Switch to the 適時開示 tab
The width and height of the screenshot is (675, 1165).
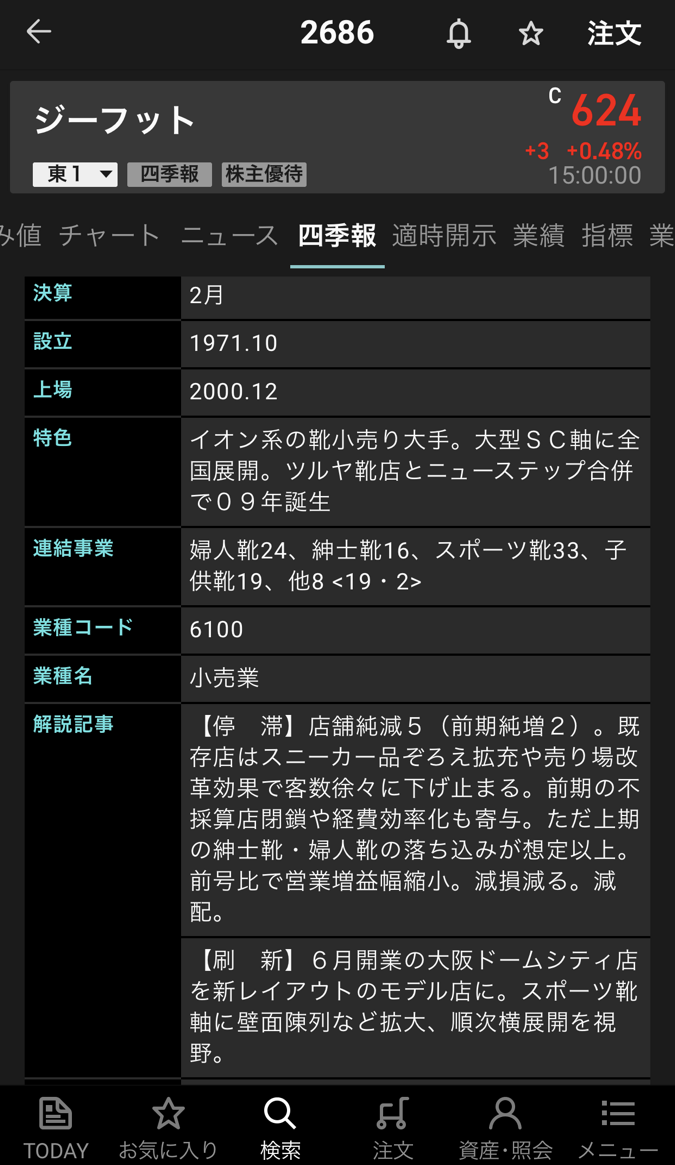point(444,235)
